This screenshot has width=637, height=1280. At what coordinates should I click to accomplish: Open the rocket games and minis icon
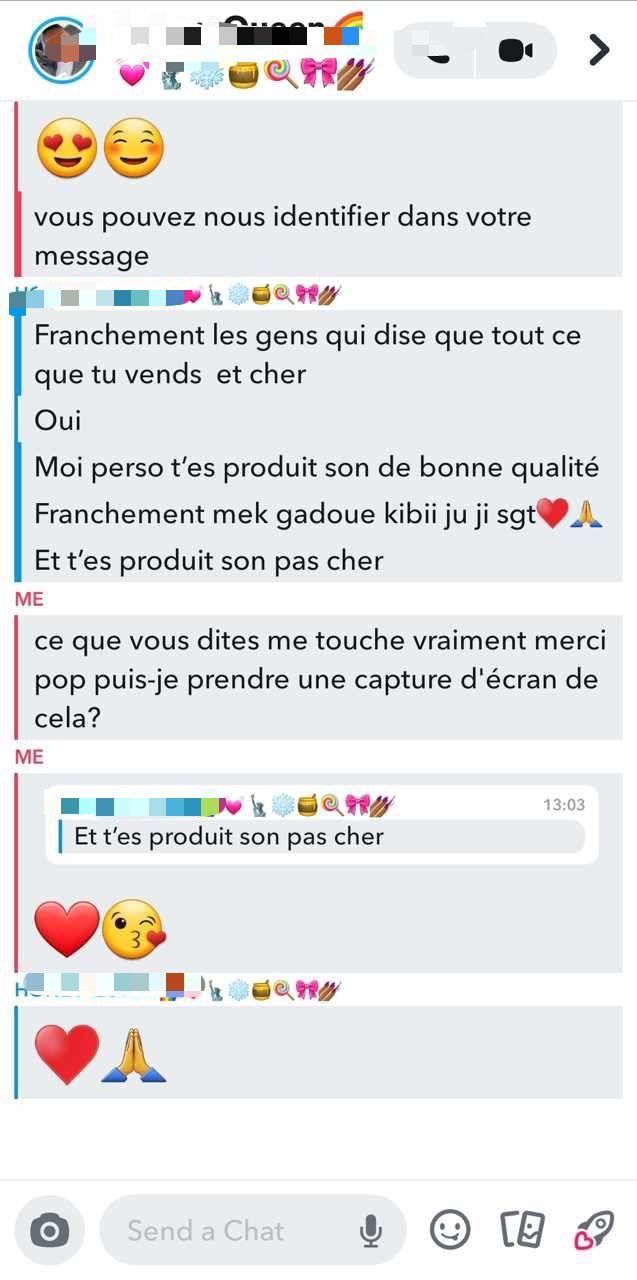coord(593,1231)
